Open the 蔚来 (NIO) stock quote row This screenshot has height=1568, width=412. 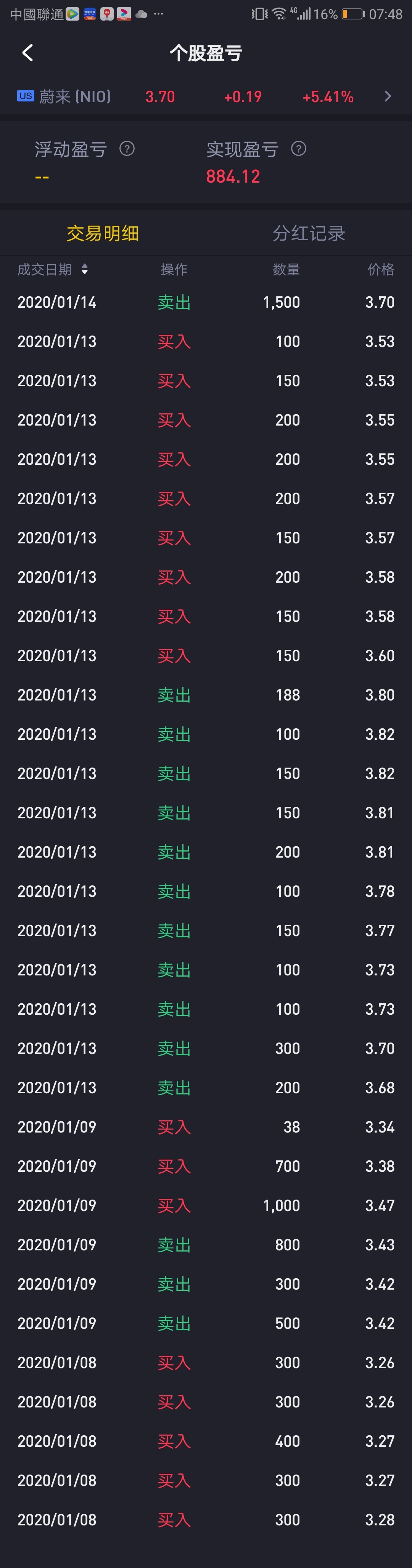click(x=206, y=96)
